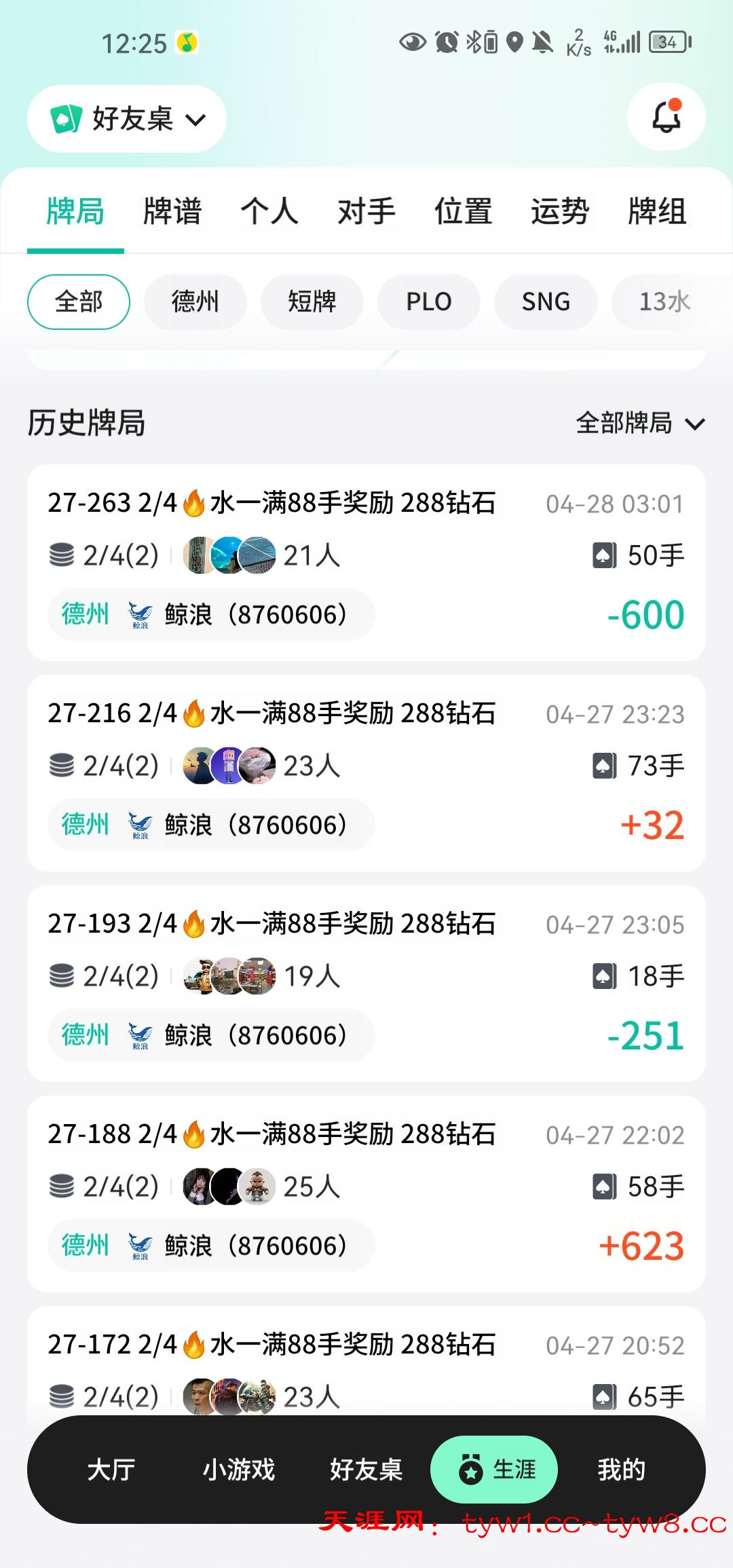Open game 27-216 with +32 result

click(366, 772)
